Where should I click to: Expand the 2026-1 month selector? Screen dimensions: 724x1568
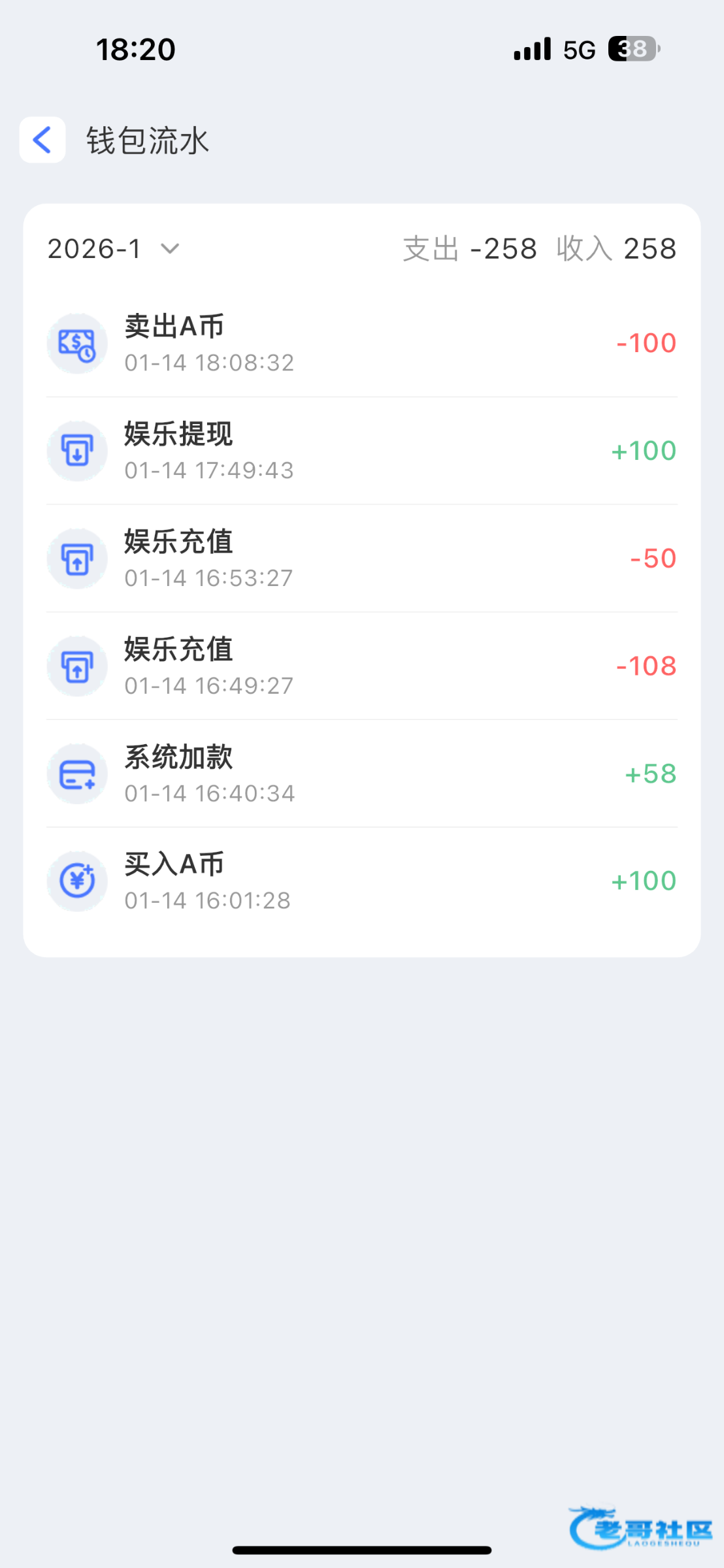114,249
